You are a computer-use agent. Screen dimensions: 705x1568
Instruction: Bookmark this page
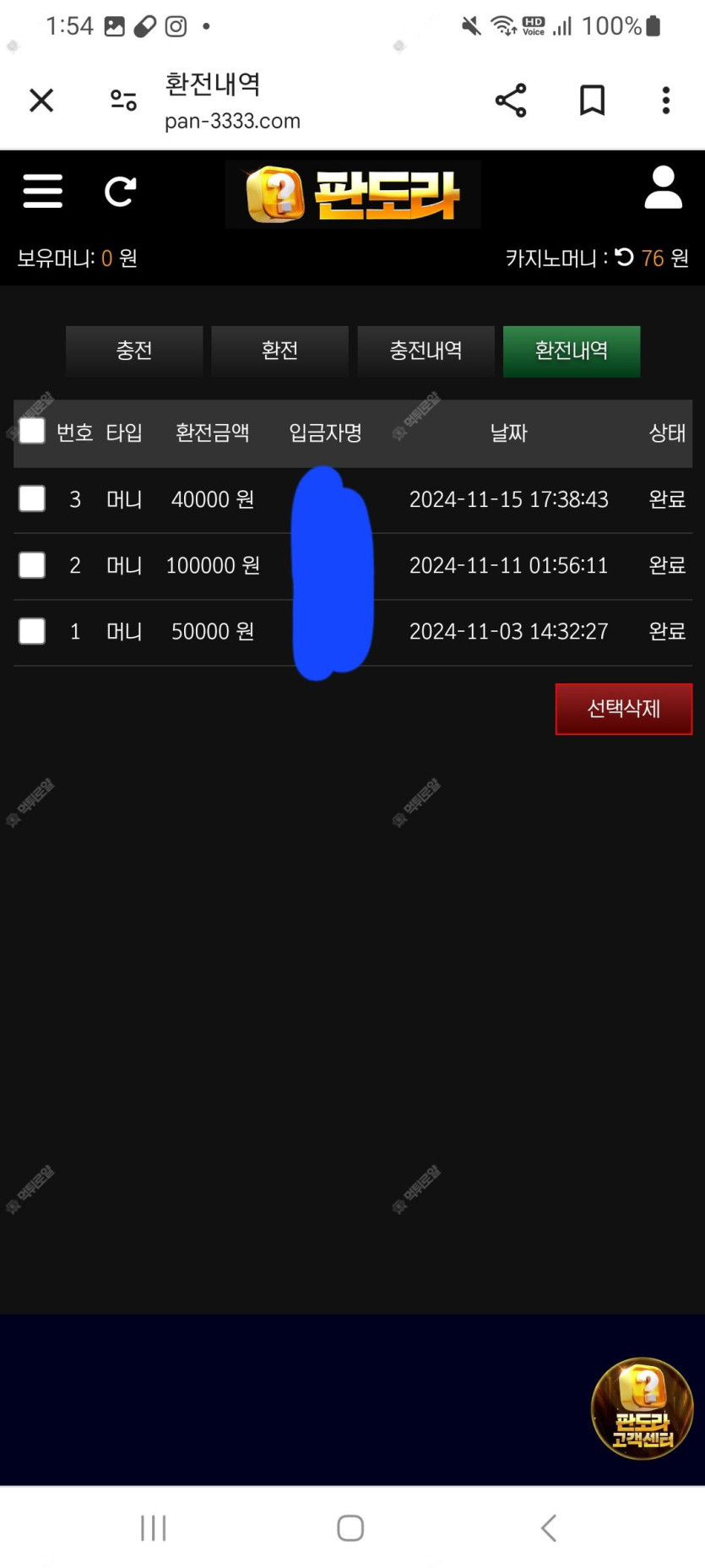click(x=593, y=101)
